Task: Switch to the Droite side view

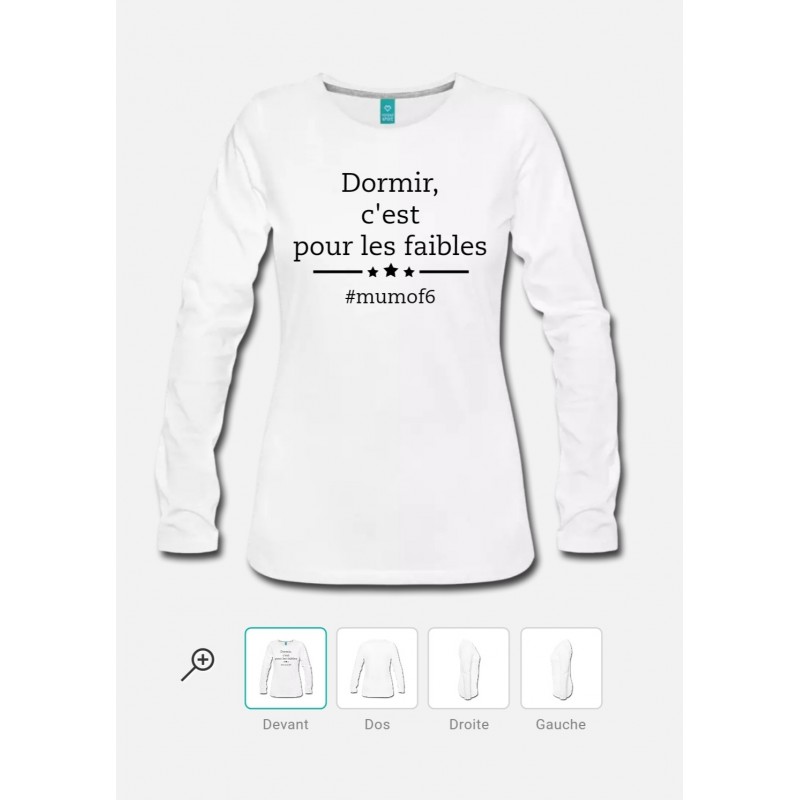Action: coord(469,668)
